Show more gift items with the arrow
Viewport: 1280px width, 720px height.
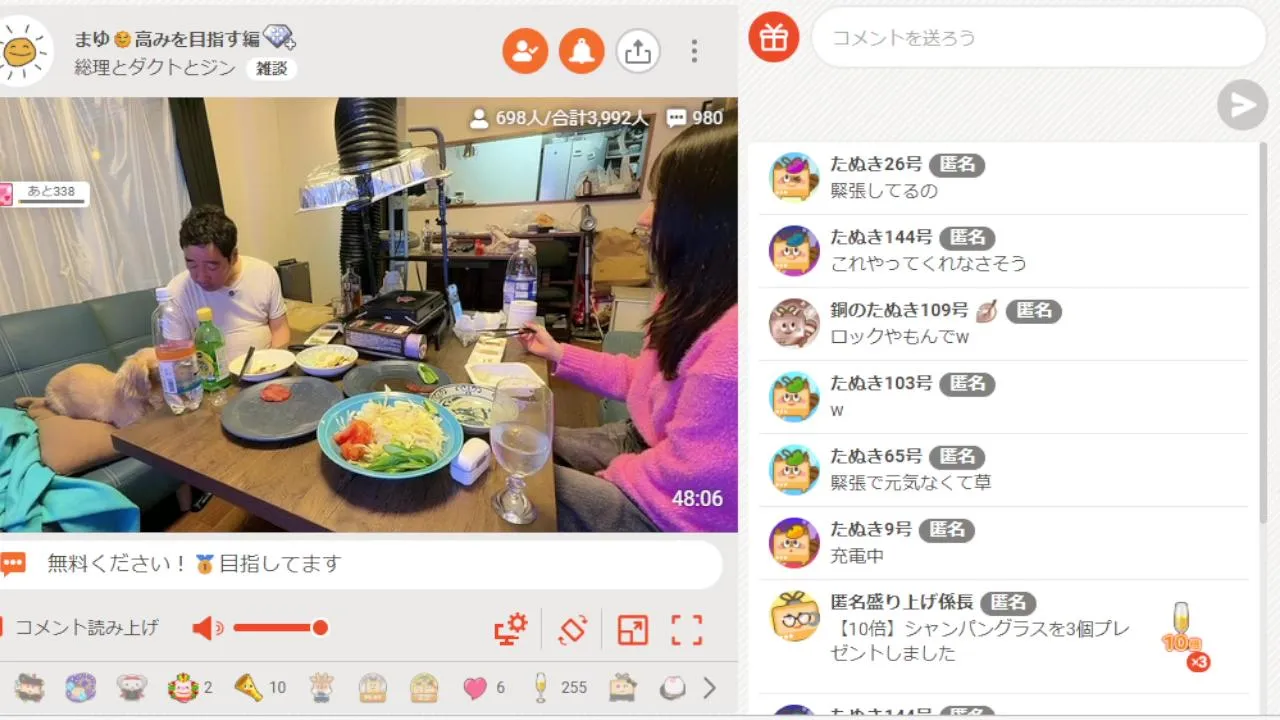tap(710, 688)
